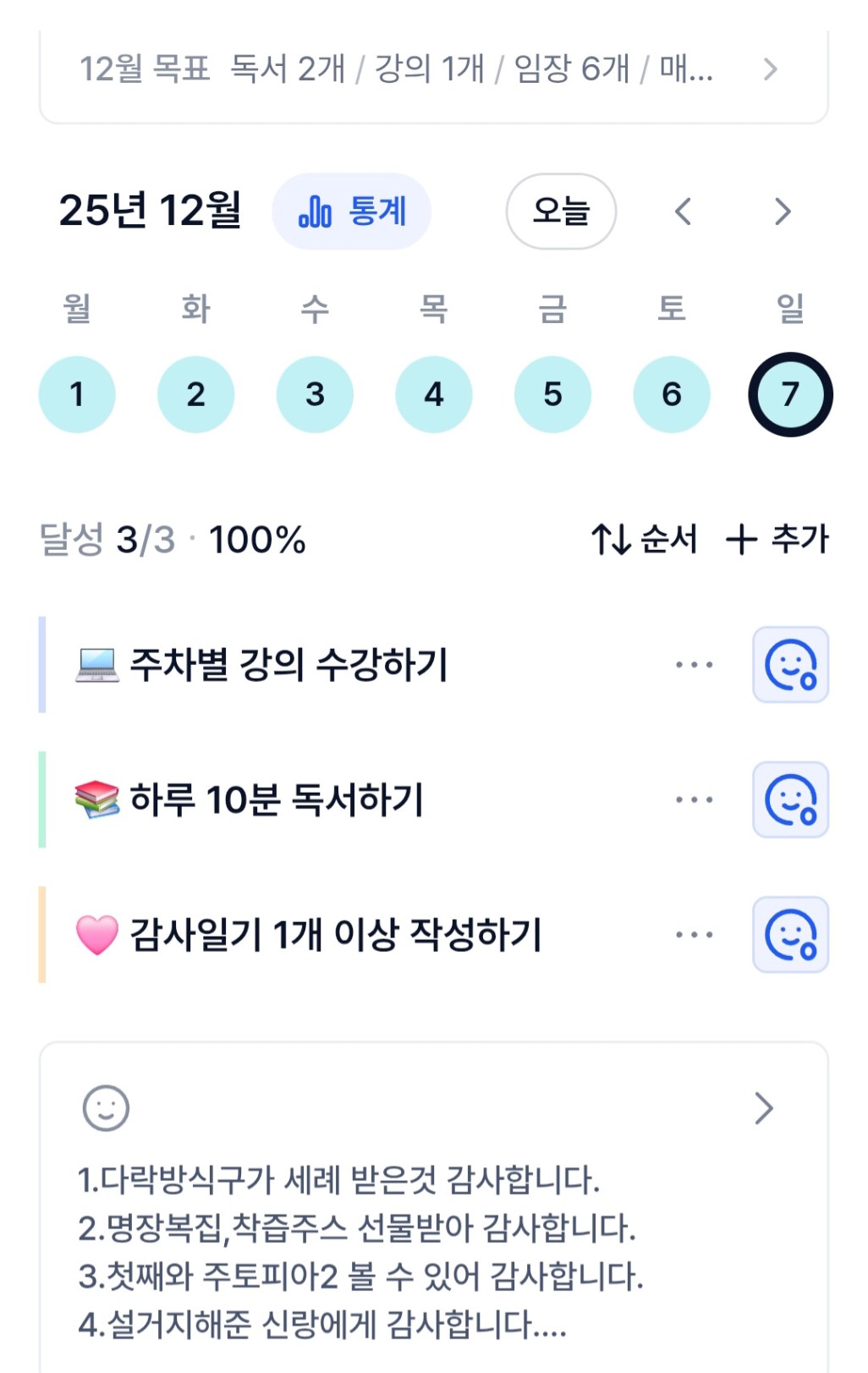868x1373 pixels.
Task: Select Friday the 5th
Action: point(552,394)
